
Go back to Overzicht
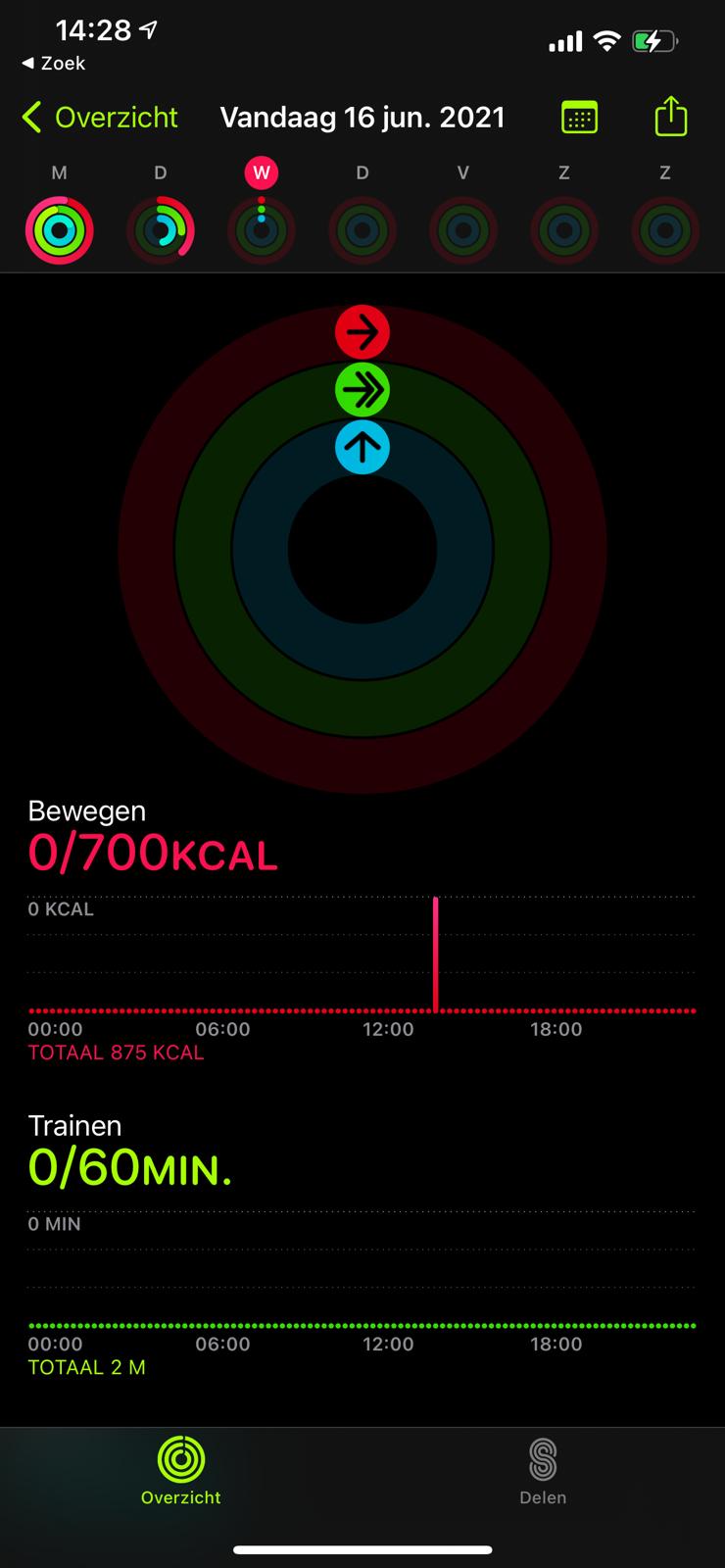pyautogui.click(x=100, y=118)
